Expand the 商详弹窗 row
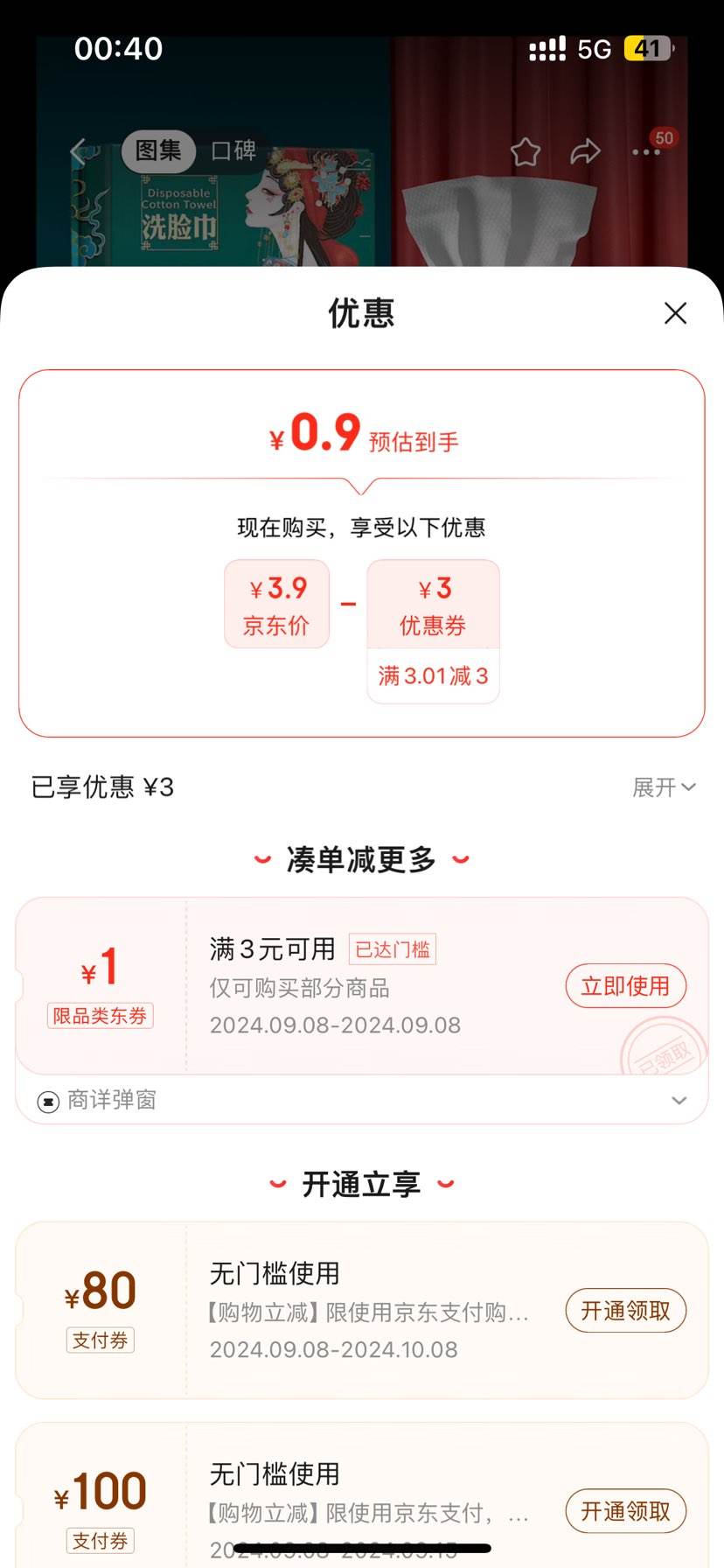The height and width of the screenshot is (1568, 724). coord(679,1101)
